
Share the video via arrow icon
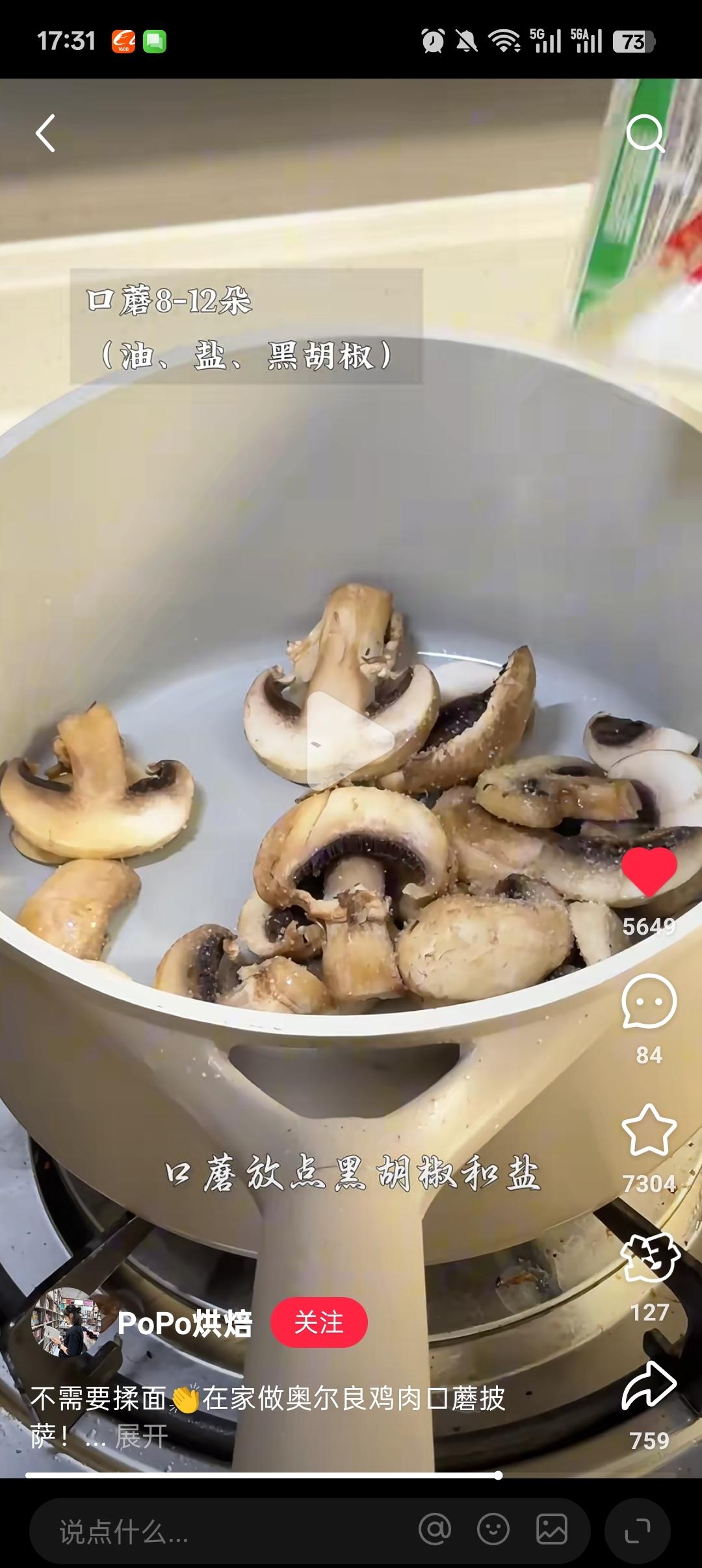(x=649, y=1387)
